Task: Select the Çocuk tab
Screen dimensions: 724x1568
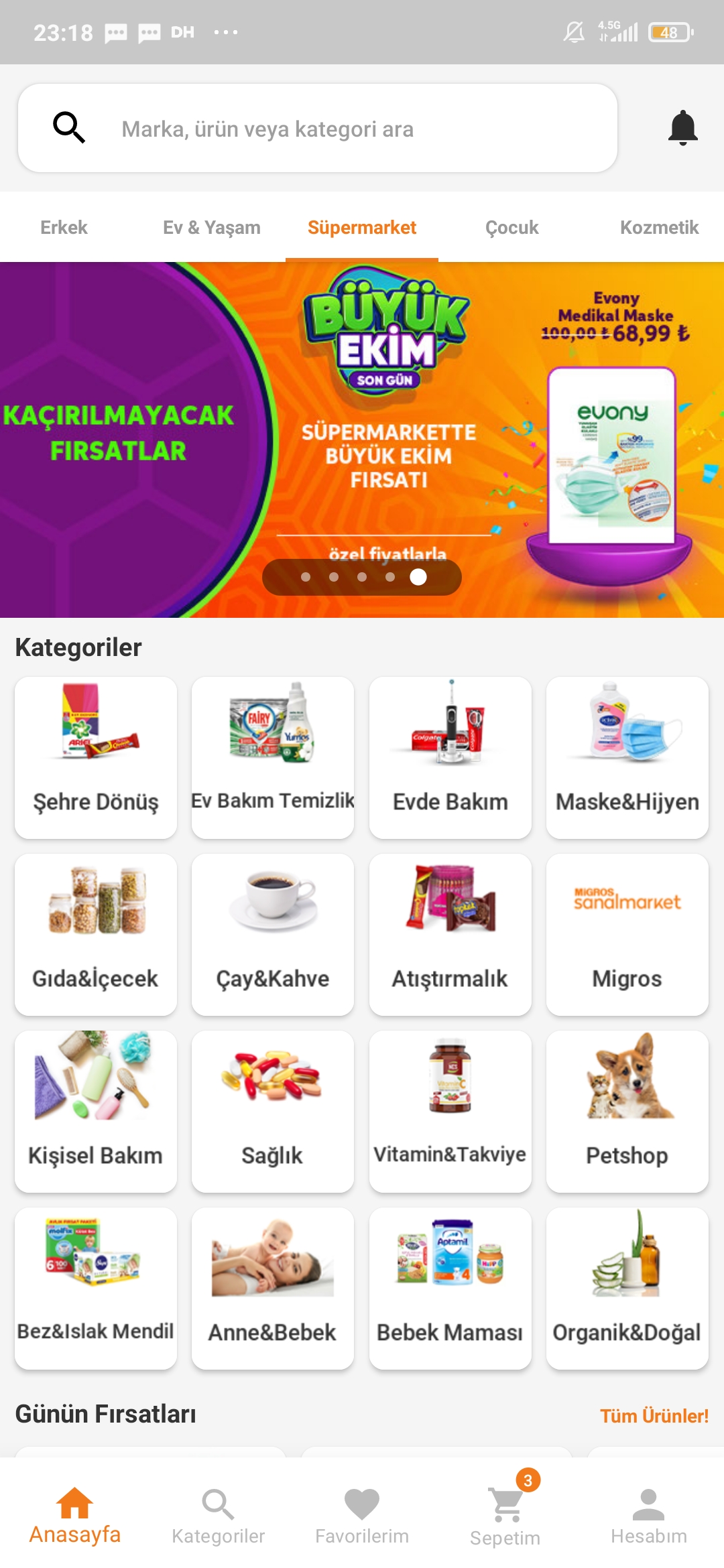Action: (x=512, y=227)
